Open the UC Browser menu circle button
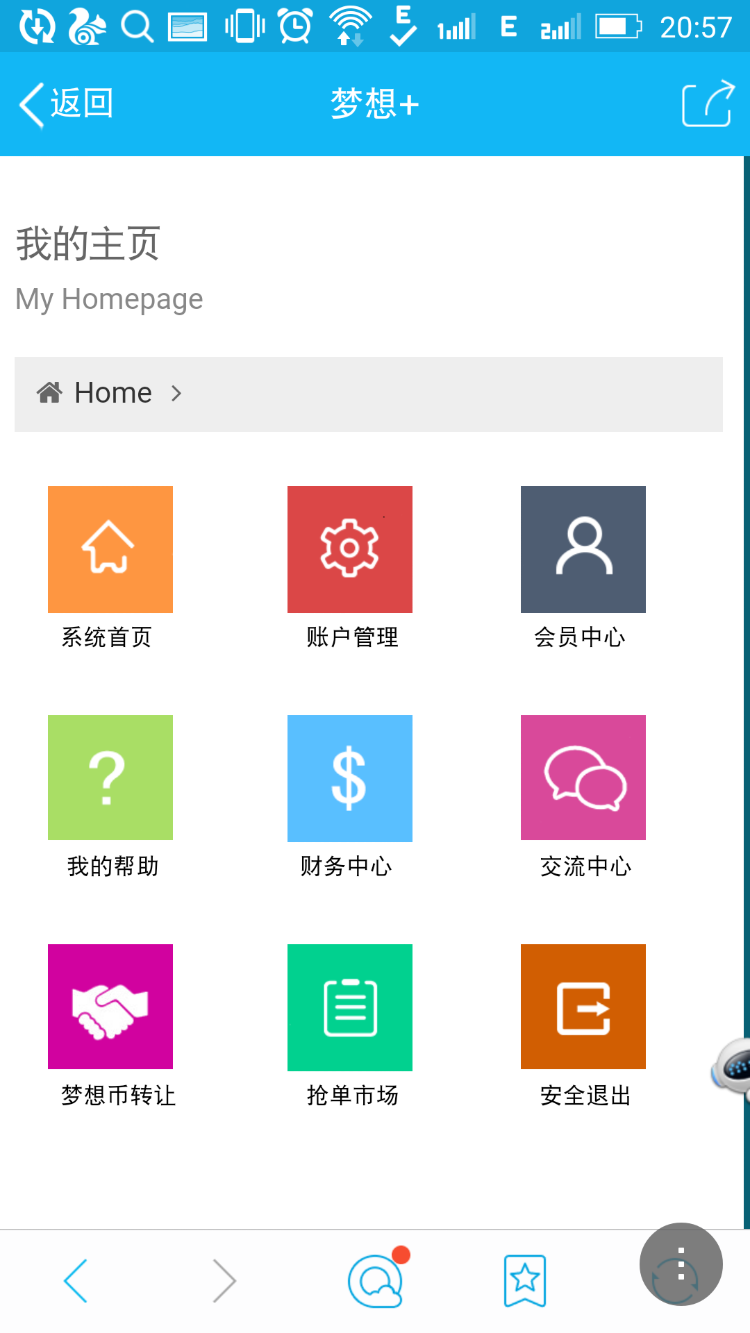 (x=680, y=1264)
